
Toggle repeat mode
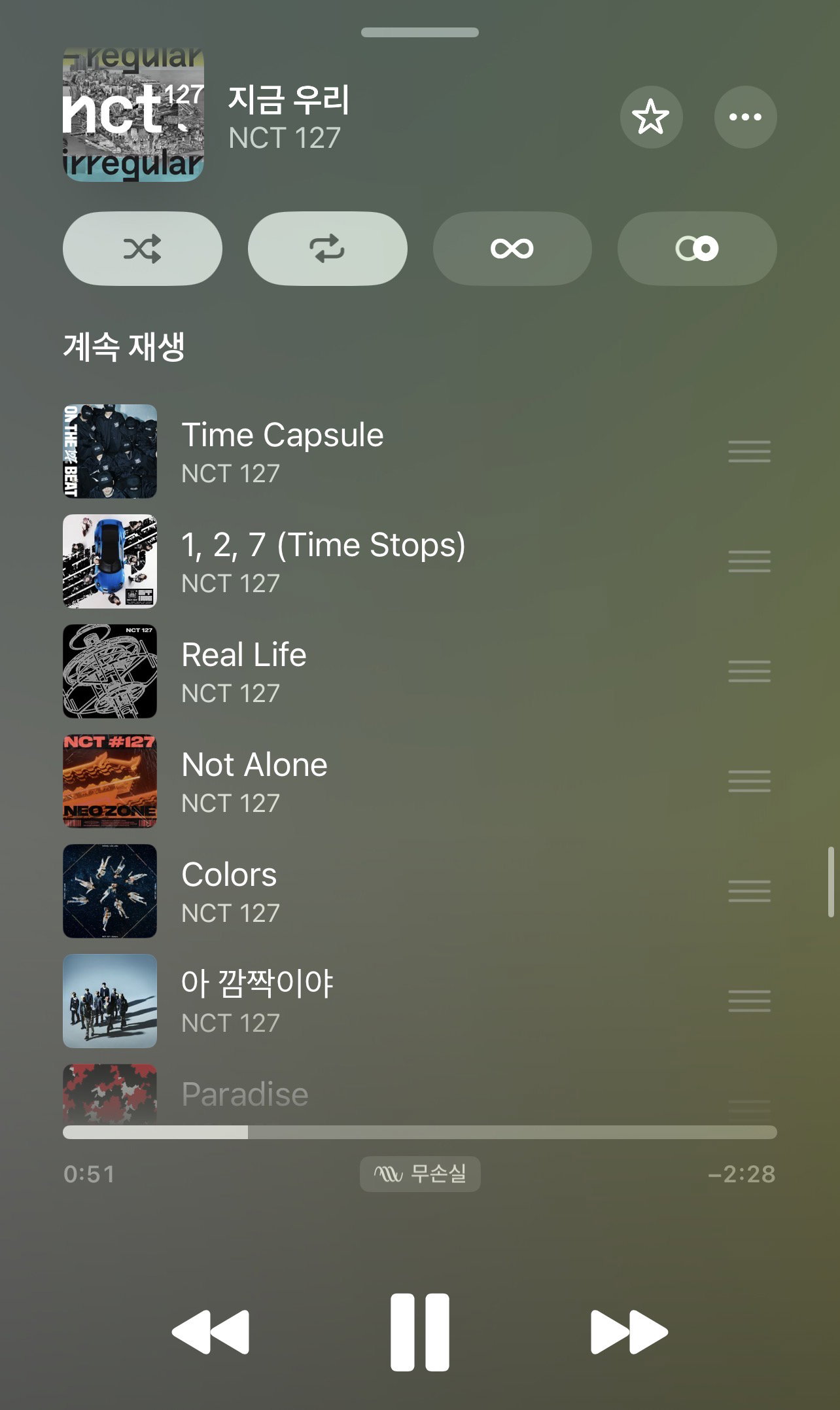point(327,249)
